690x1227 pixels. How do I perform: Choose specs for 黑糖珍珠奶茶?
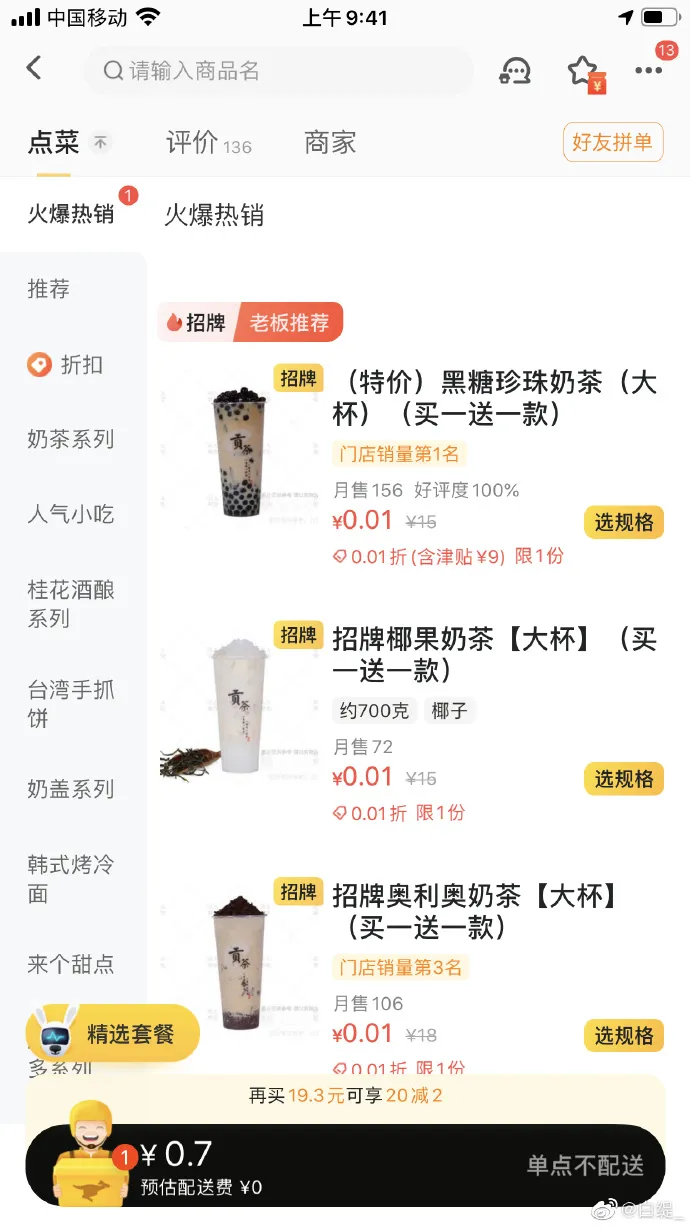(x=624, y=522)
